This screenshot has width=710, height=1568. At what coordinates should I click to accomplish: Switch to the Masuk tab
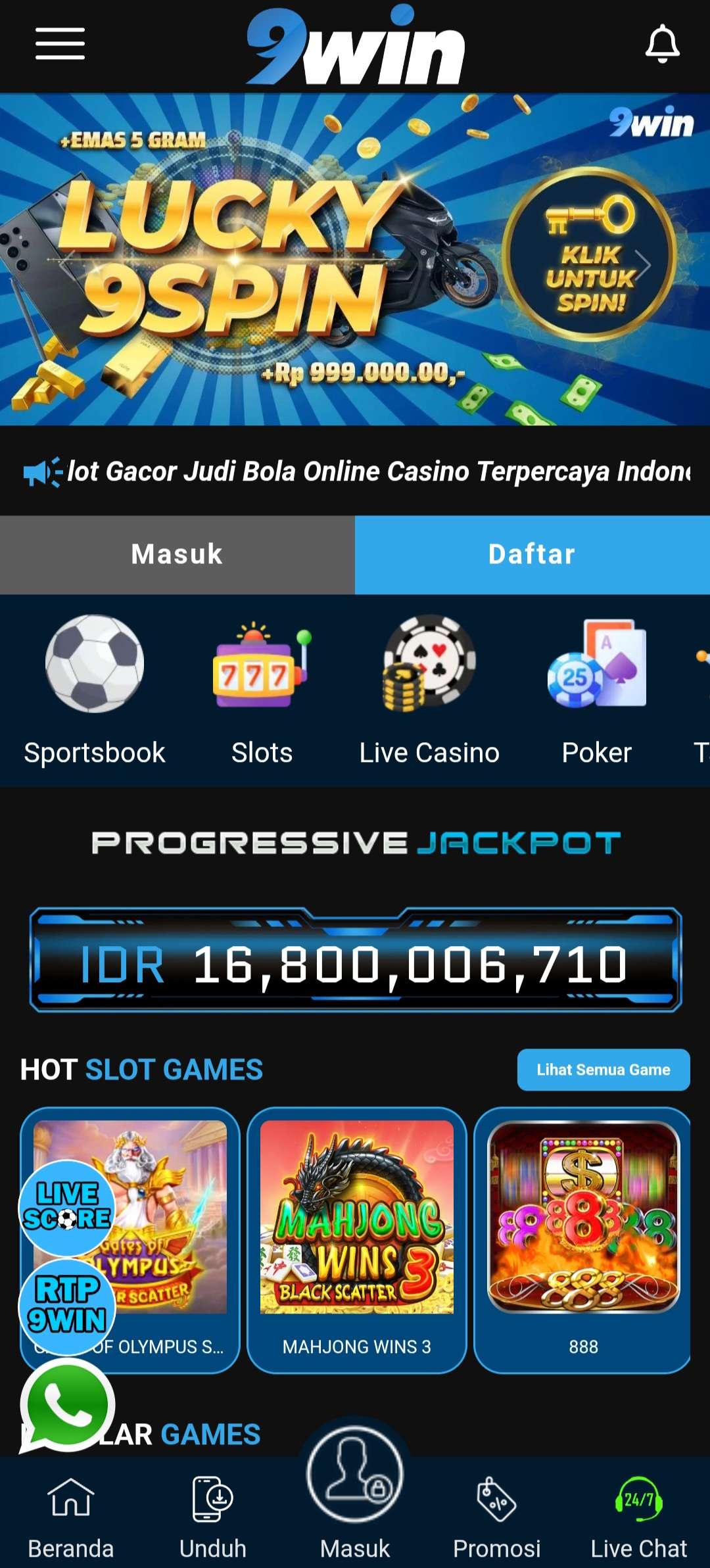click(176, 554)
